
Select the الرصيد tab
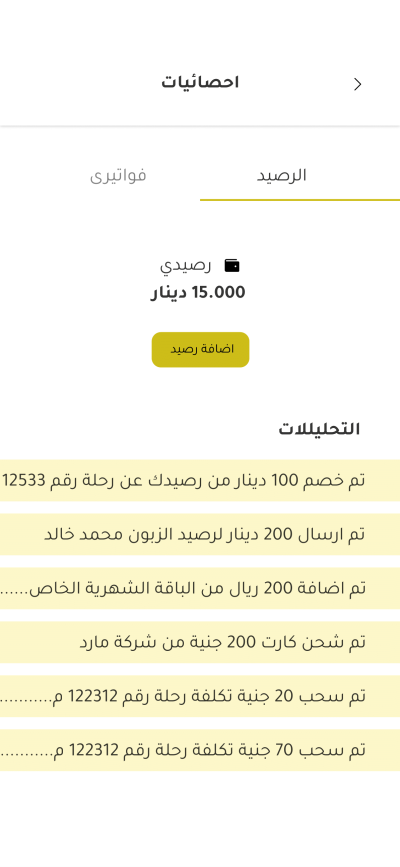pyautogui.click(x=300, y=176)
